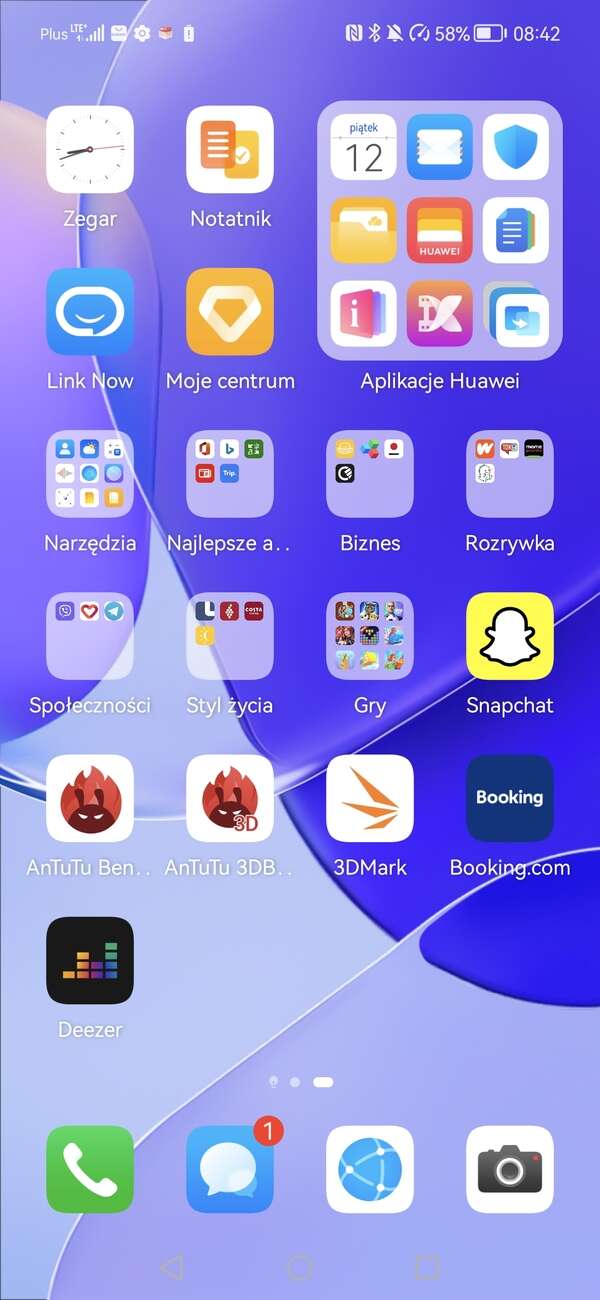600x1300 pixels.
Task: Open the Styl życia folder
Action: pyautogui.click(x=230, y=635)
